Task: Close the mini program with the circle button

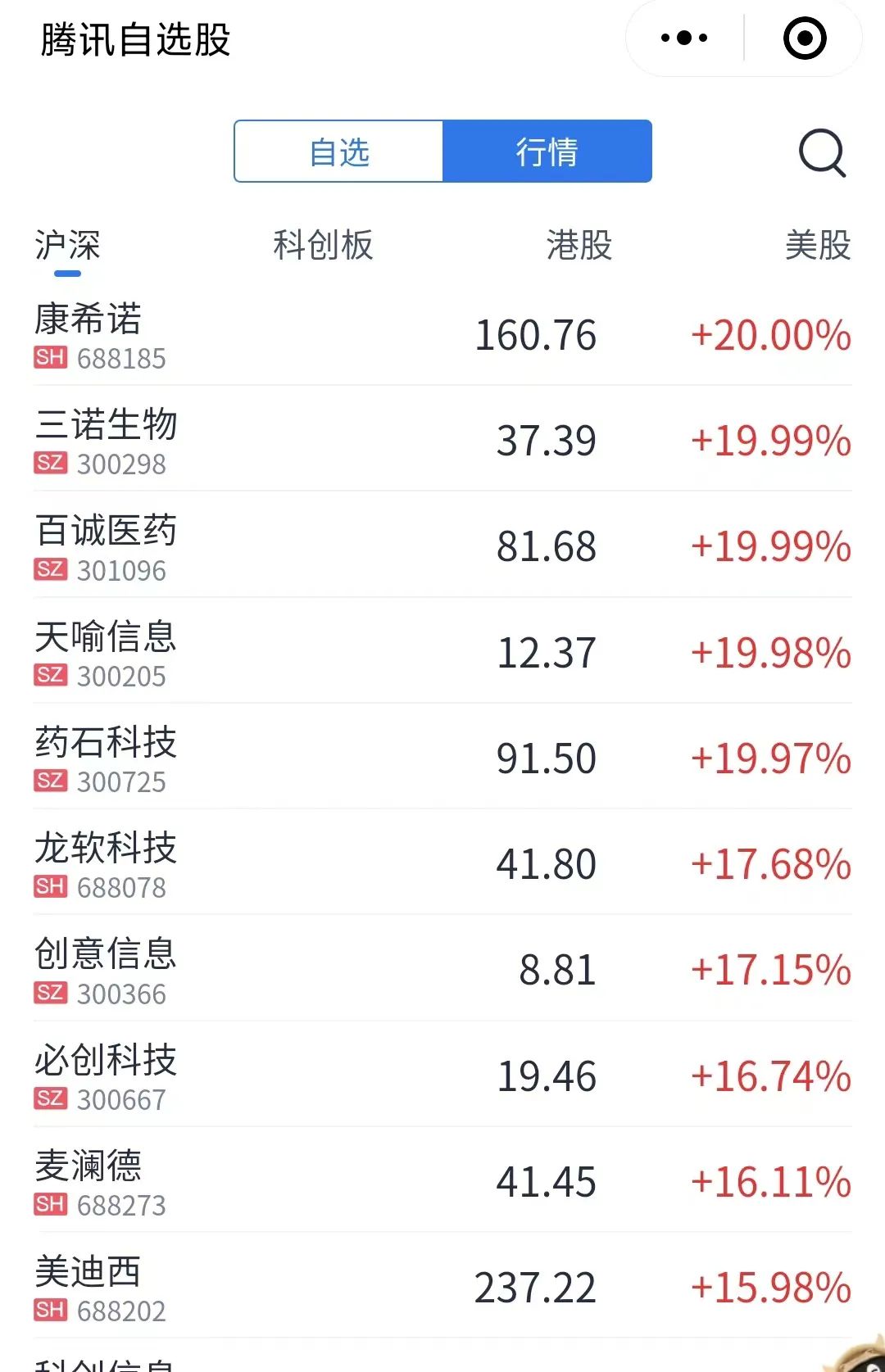Action: click(805, 38)
